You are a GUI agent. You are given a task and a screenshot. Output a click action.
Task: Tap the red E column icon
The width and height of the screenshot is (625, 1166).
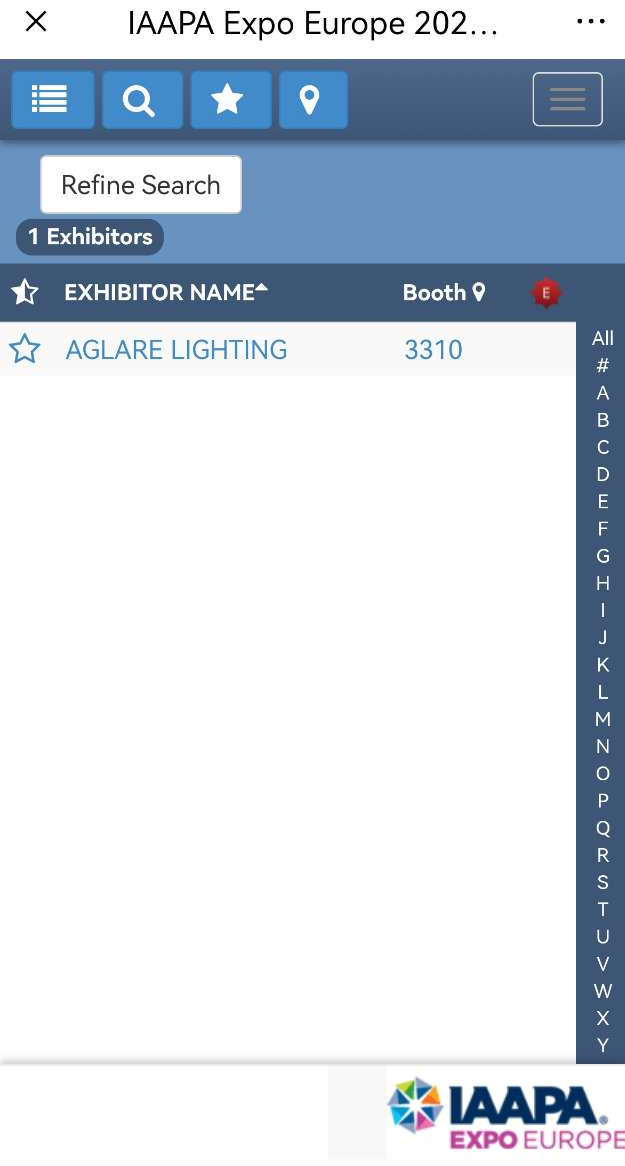click(545, 293)
